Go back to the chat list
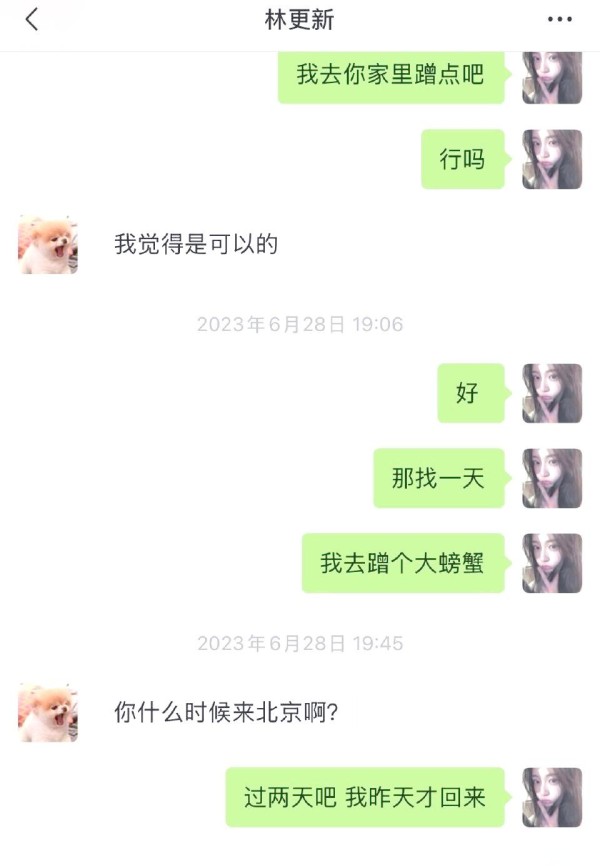 point(31,19)
